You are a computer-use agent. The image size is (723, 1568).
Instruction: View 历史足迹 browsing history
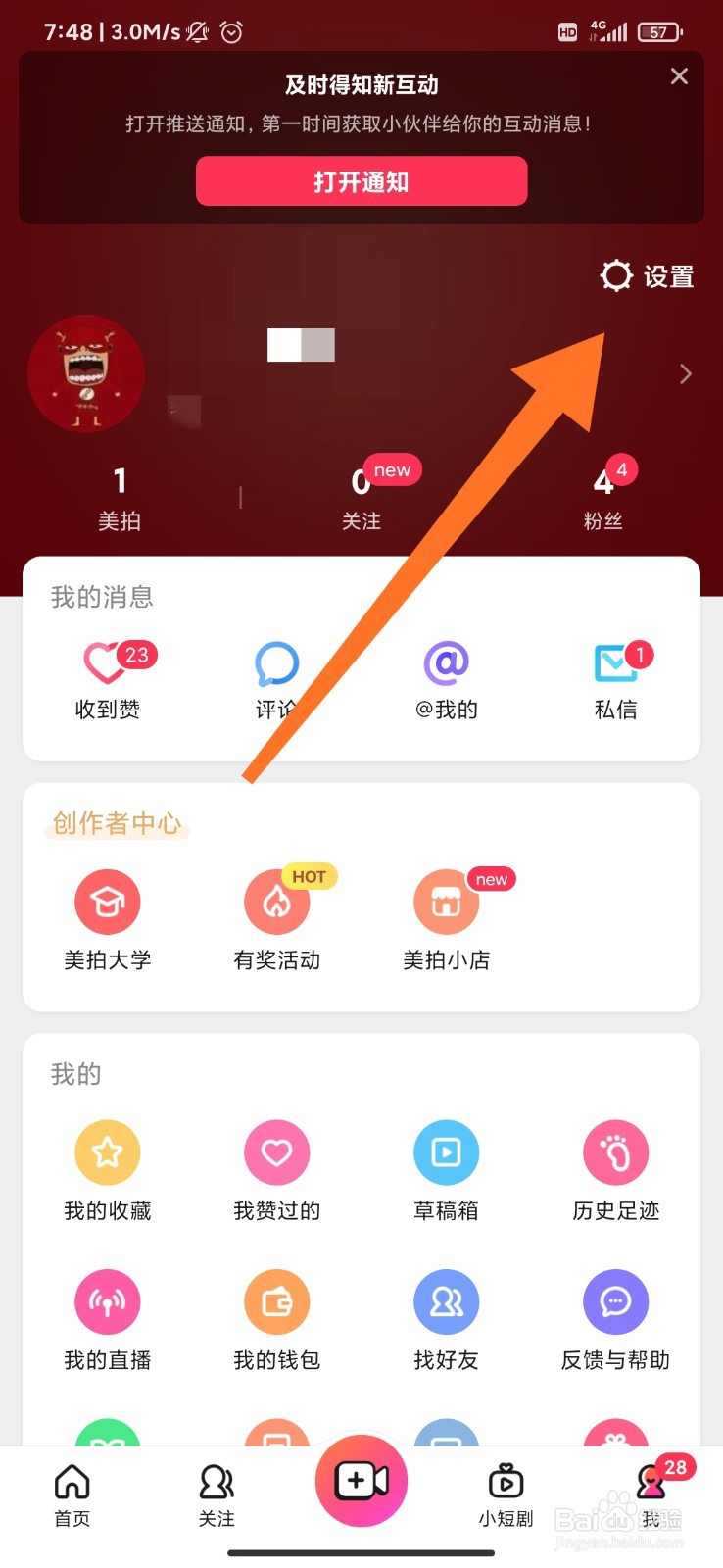pos(615,1166)
